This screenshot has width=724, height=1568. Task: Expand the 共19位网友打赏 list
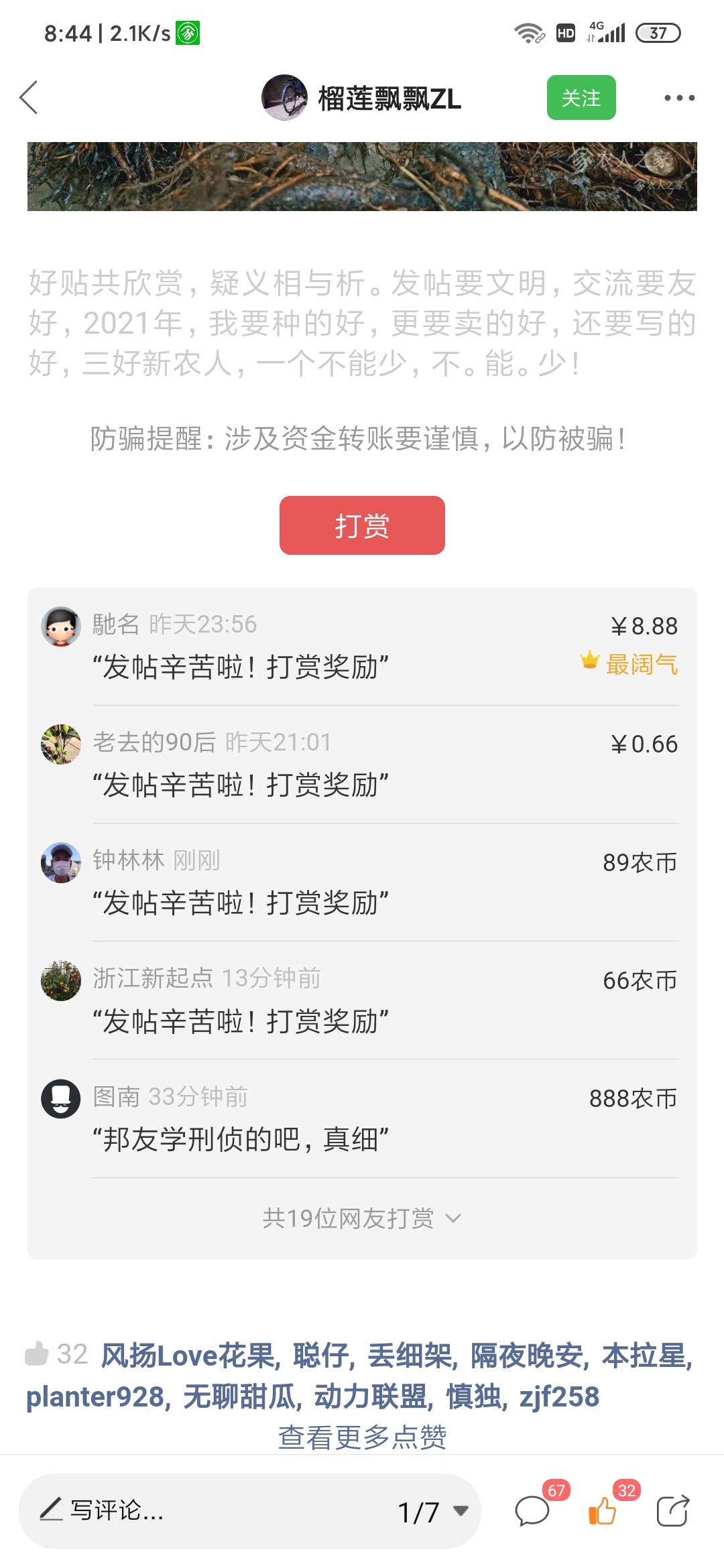[362, 1218]
